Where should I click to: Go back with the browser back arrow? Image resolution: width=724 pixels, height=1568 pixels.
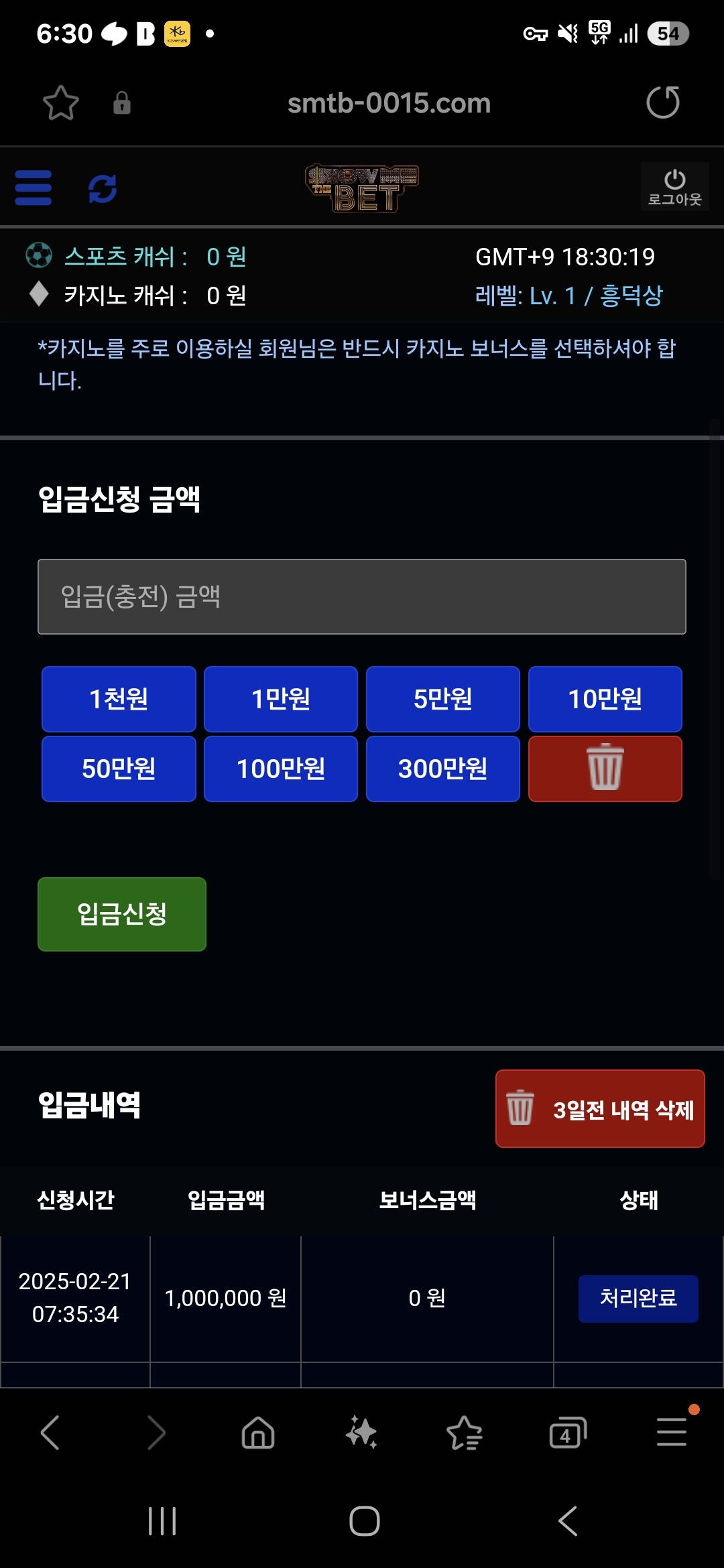click(50, 1433)
